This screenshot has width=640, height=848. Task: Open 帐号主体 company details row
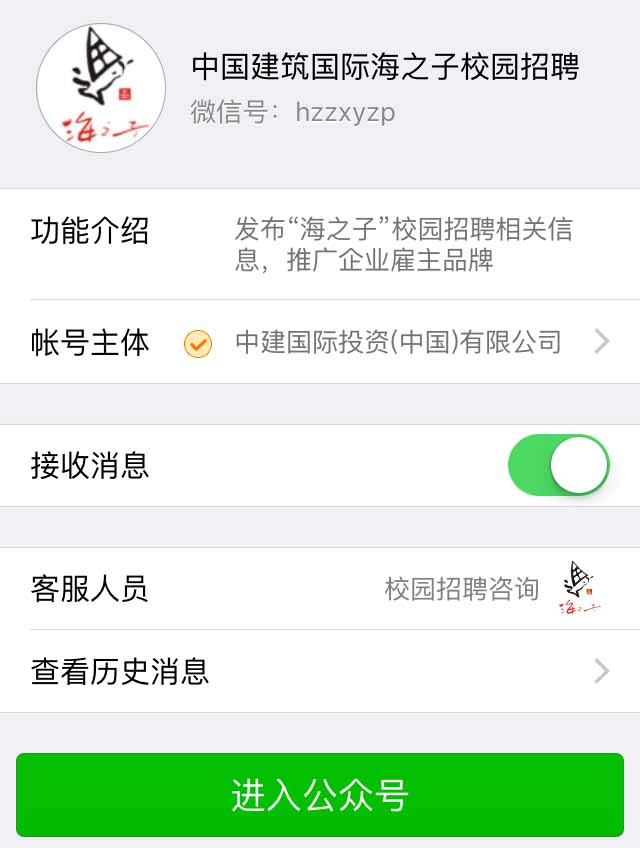coord(320,342)
